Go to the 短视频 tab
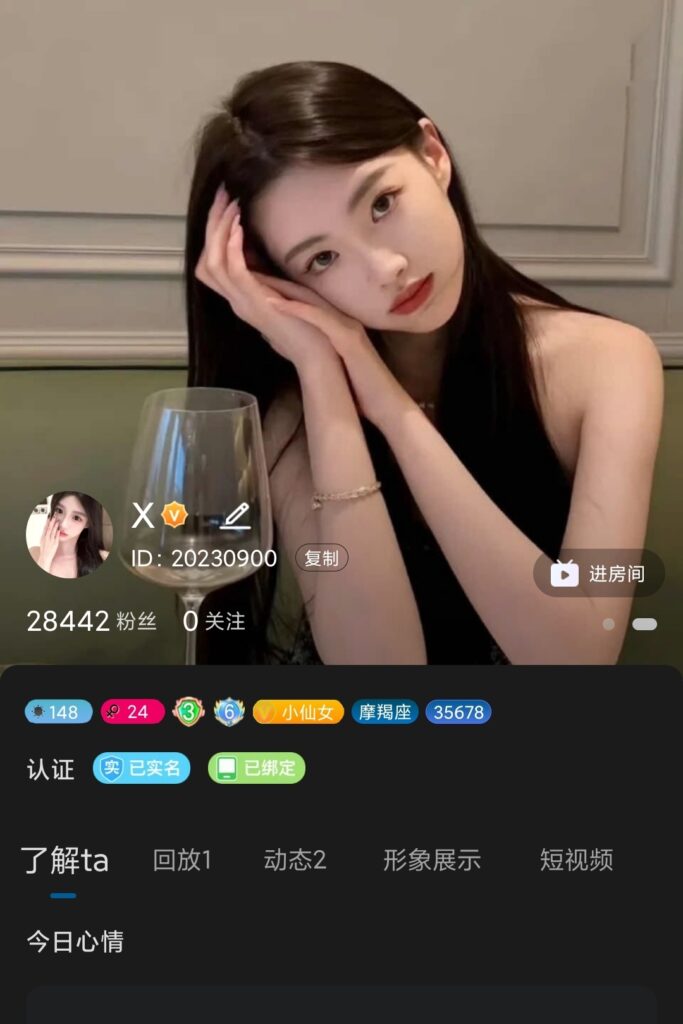Image resolution: width=683 pixels, height=1024 pixels. 576,860
